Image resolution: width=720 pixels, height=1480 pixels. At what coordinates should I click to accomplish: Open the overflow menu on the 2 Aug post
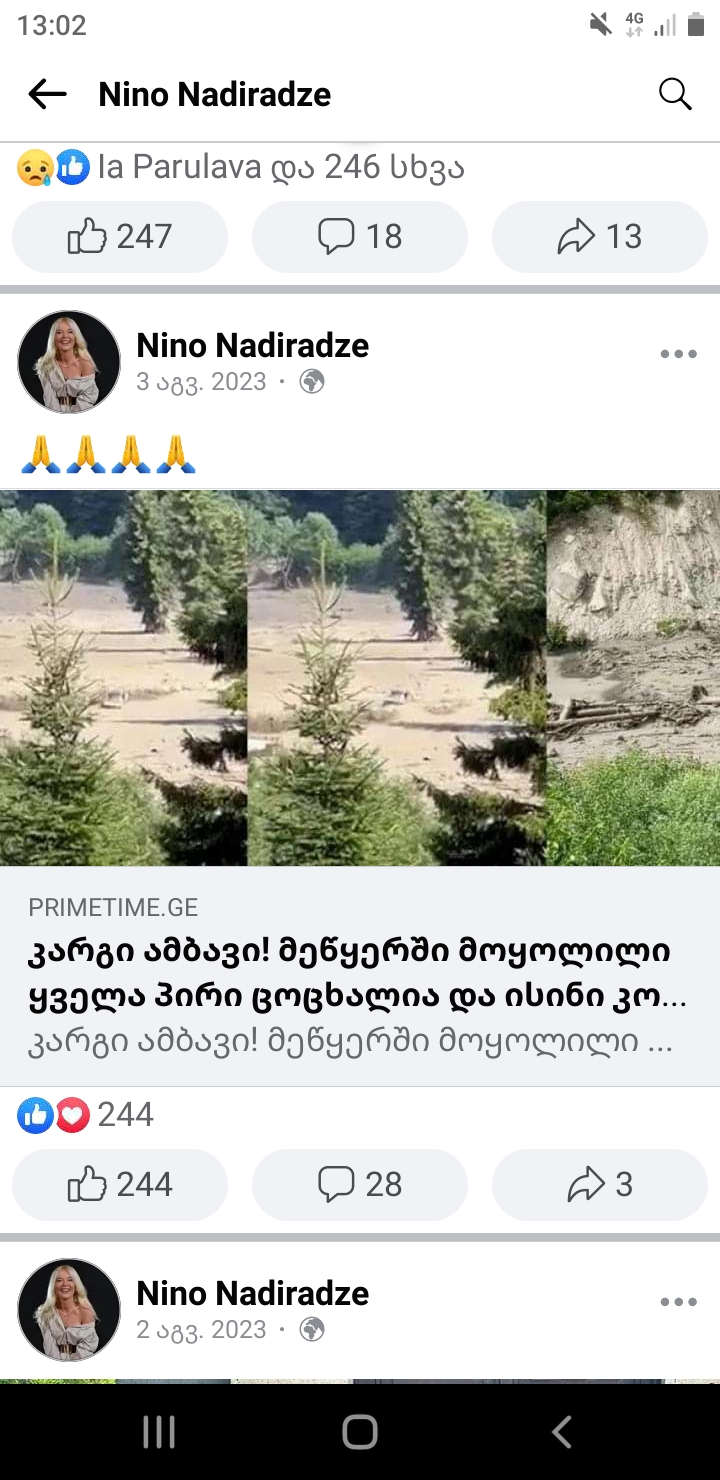(x=678, y=1302)
